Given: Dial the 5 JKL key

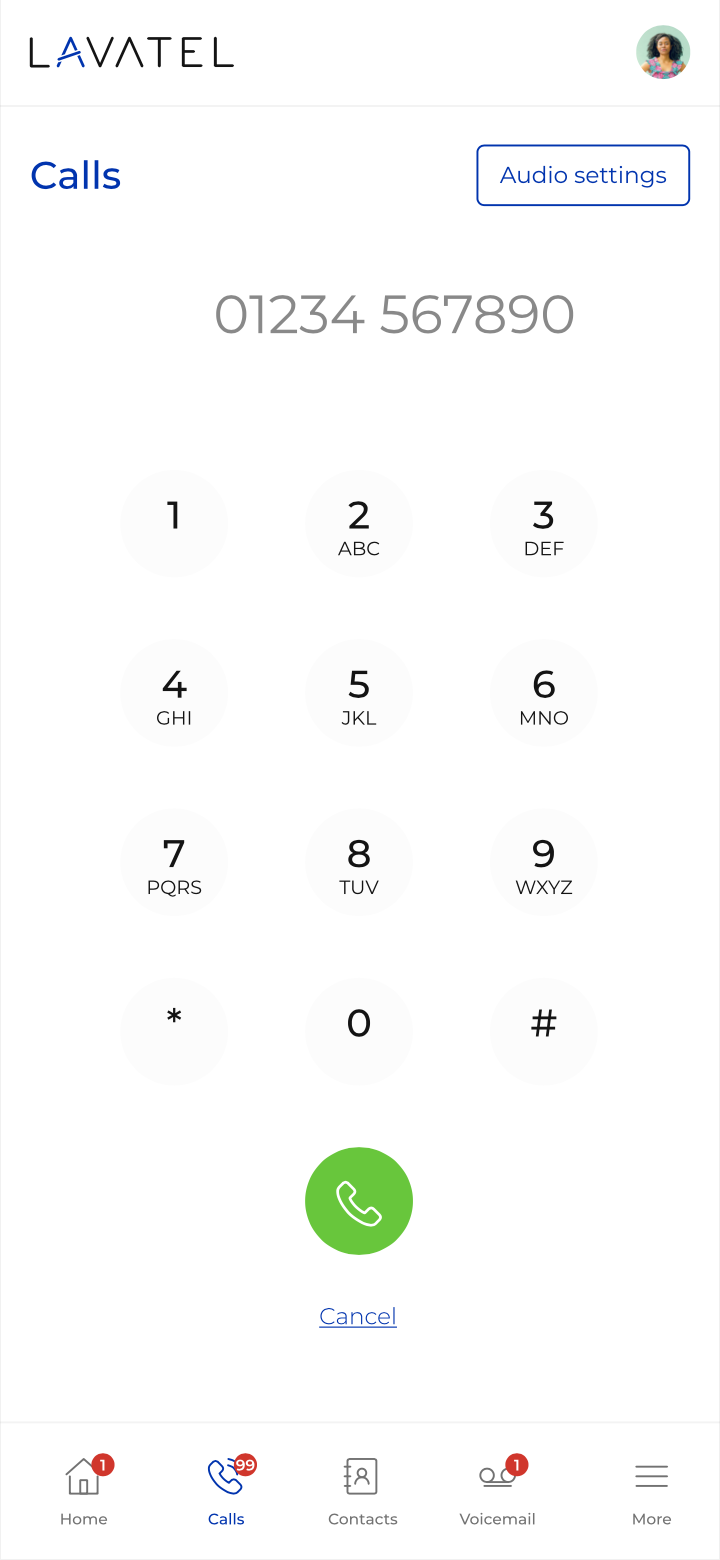Looking at the screenshot, I should click(x=359, y=692).
